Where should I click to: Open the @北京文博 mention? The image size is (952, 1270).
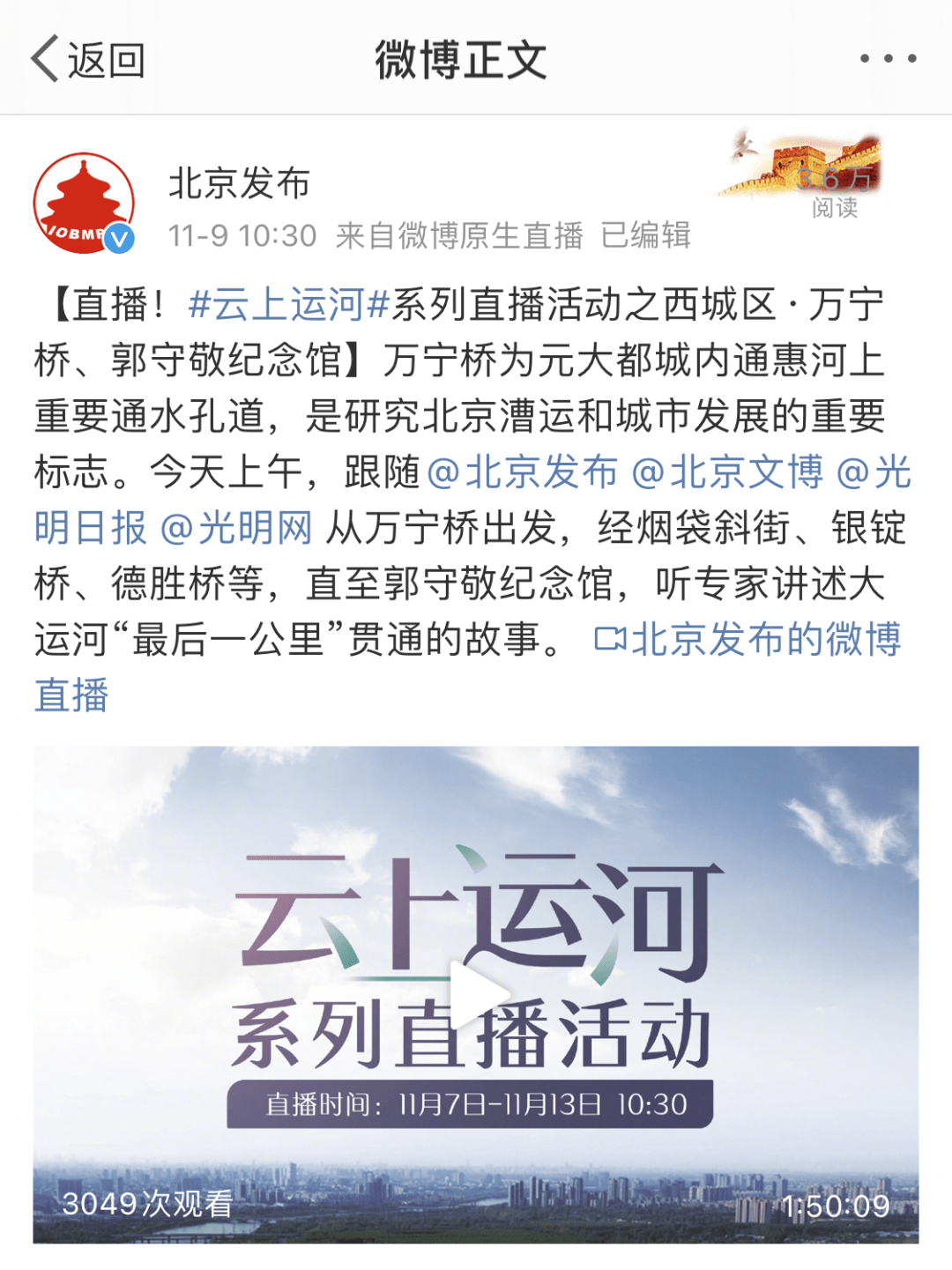727,472
